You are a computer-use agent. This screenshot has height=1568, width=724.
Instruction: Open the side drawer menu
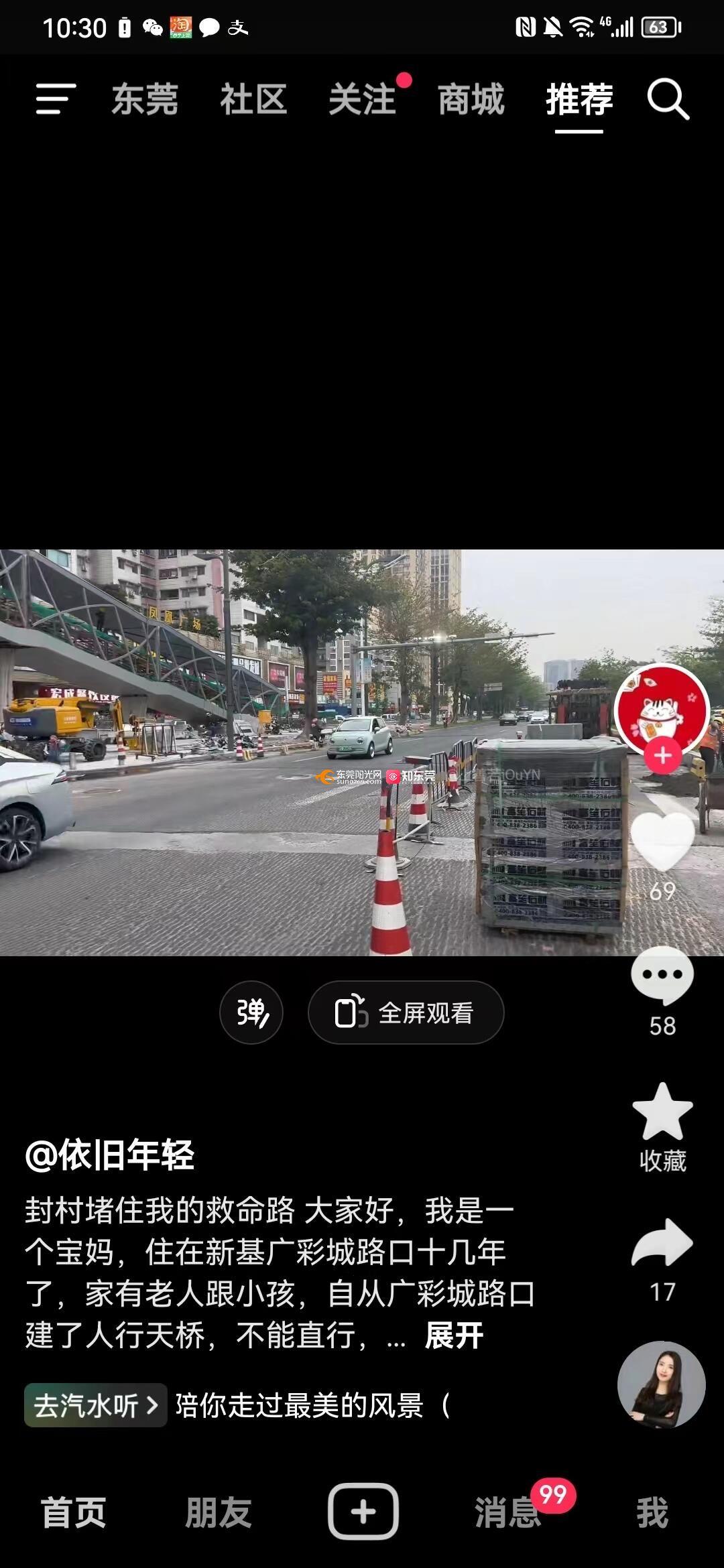point(55,99)
